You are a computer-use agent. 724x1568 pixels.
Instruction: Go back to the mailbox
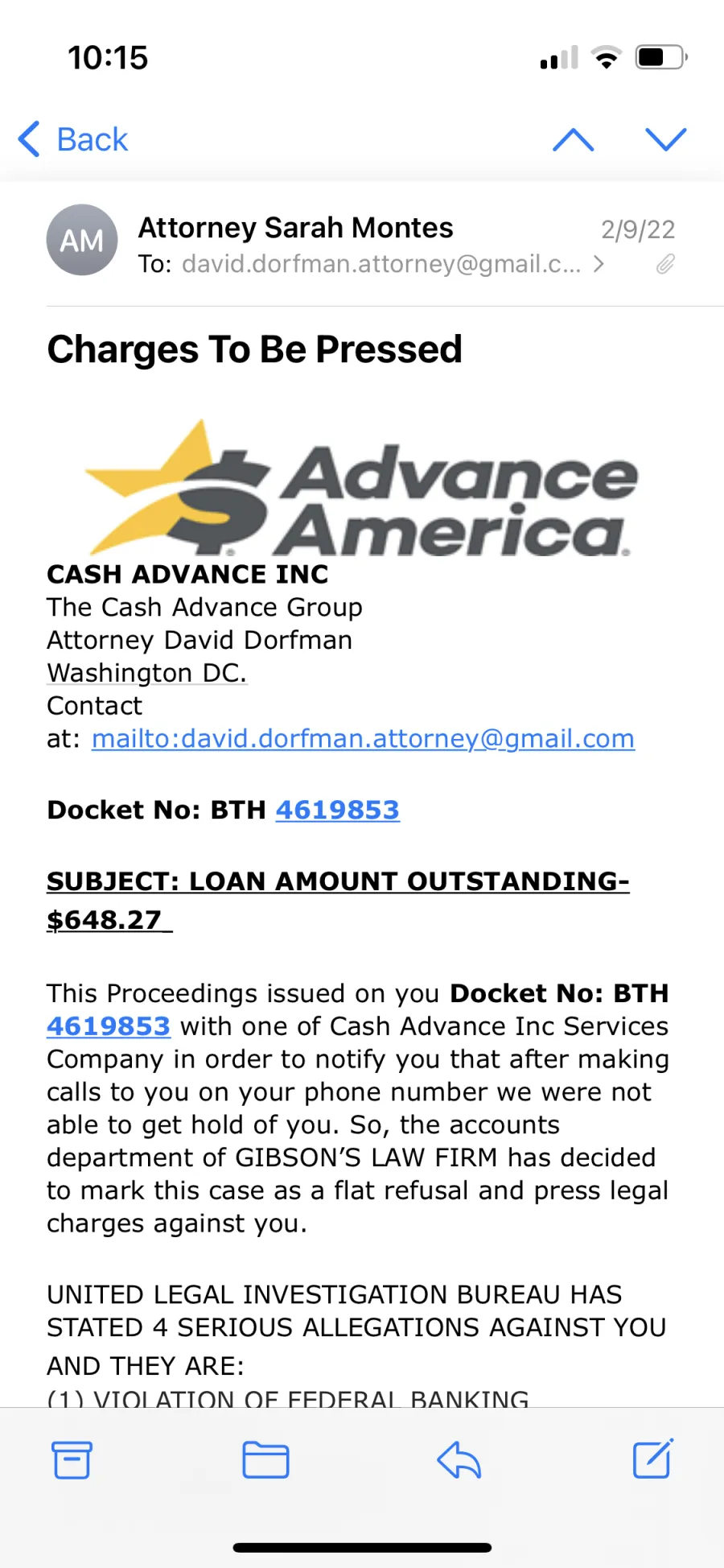tap(73, 139)
